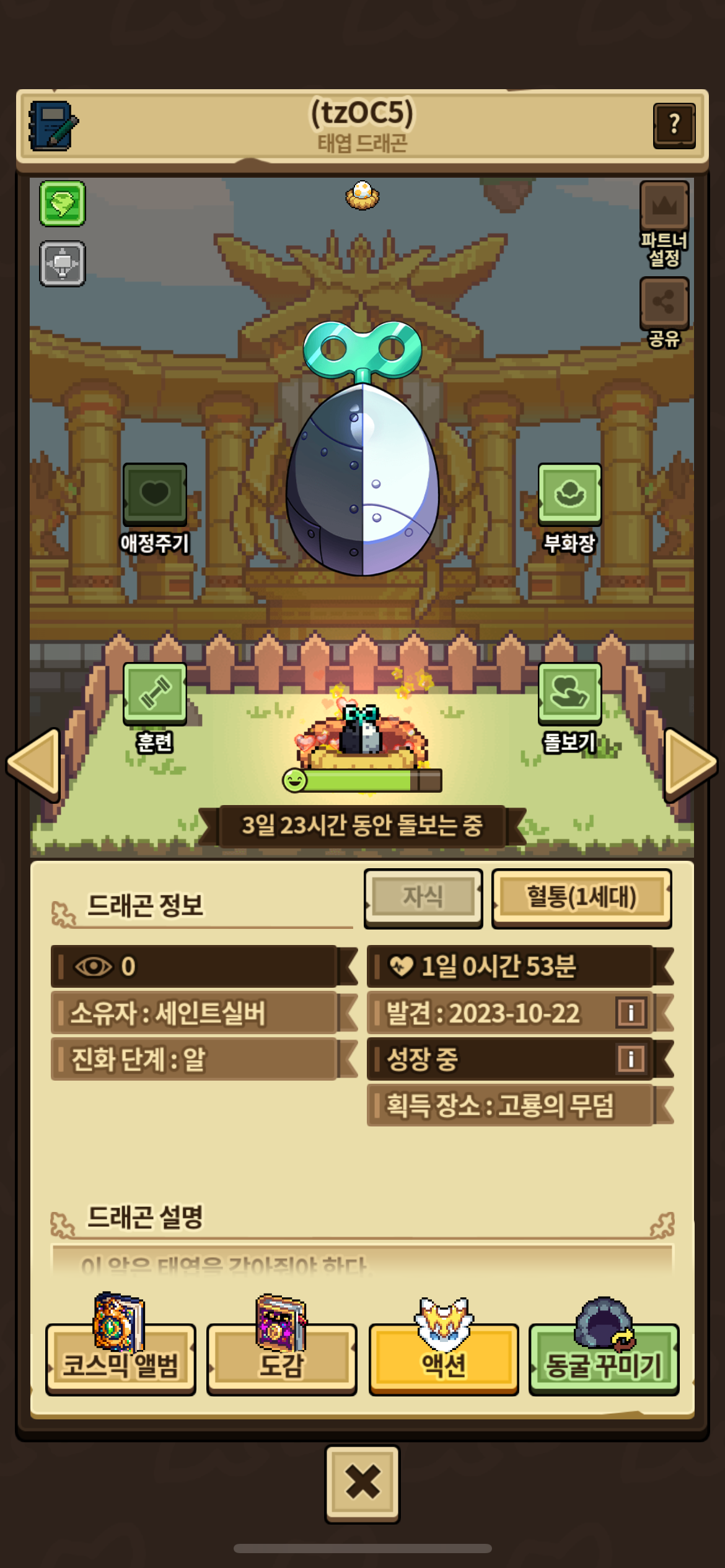
Task: Show info for 발견 date
Action: [x=631, y=1013]
